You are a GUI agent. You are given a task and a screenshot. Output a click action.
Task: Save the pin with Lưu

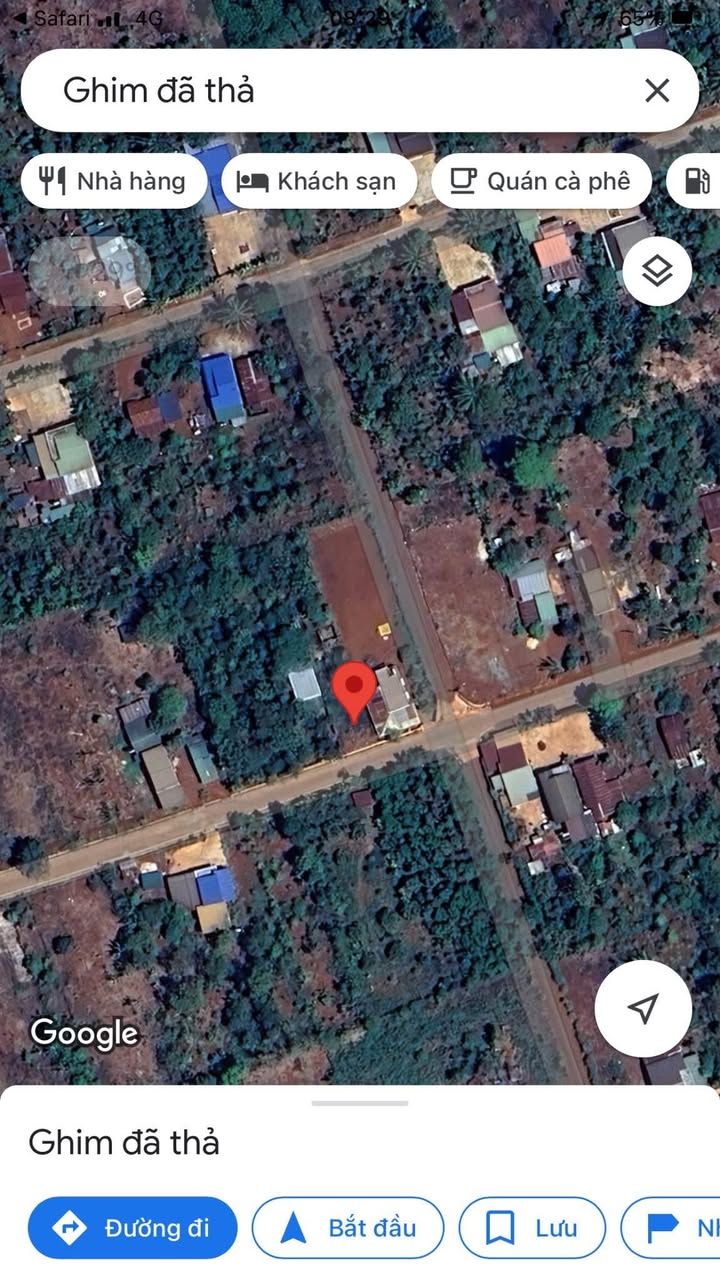coord(532,1227)
